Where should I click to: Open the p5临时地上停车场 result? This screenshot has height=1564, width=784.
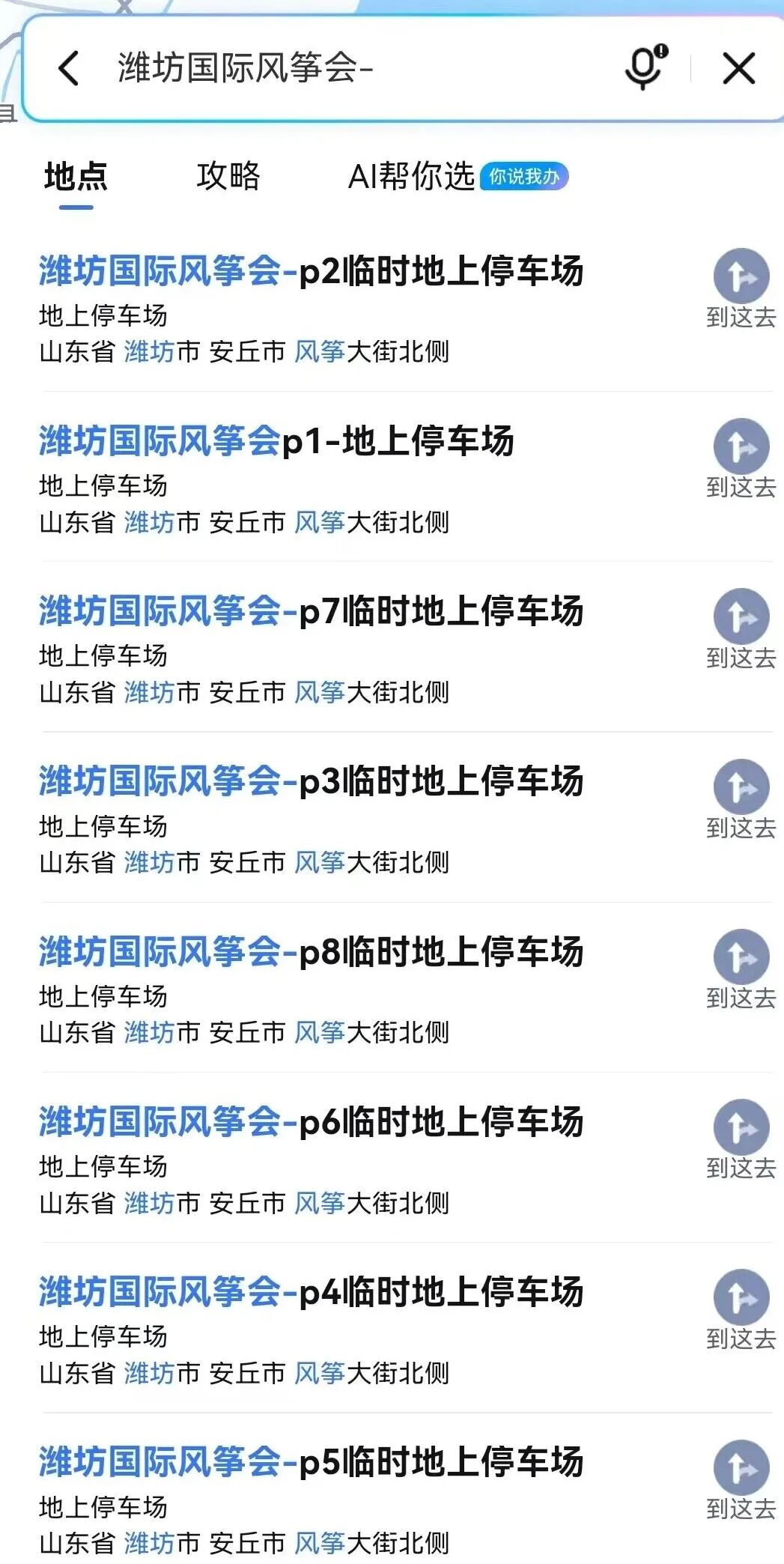click(x=311, y=1462)
